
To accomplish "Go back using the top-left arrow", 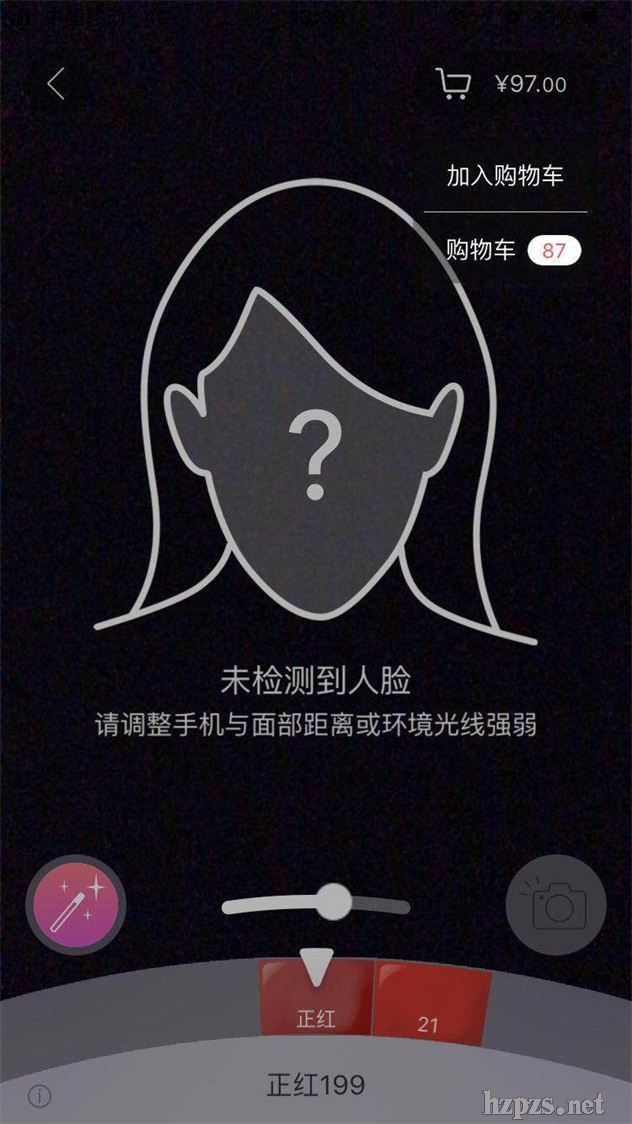I will (x=56, y=84).
